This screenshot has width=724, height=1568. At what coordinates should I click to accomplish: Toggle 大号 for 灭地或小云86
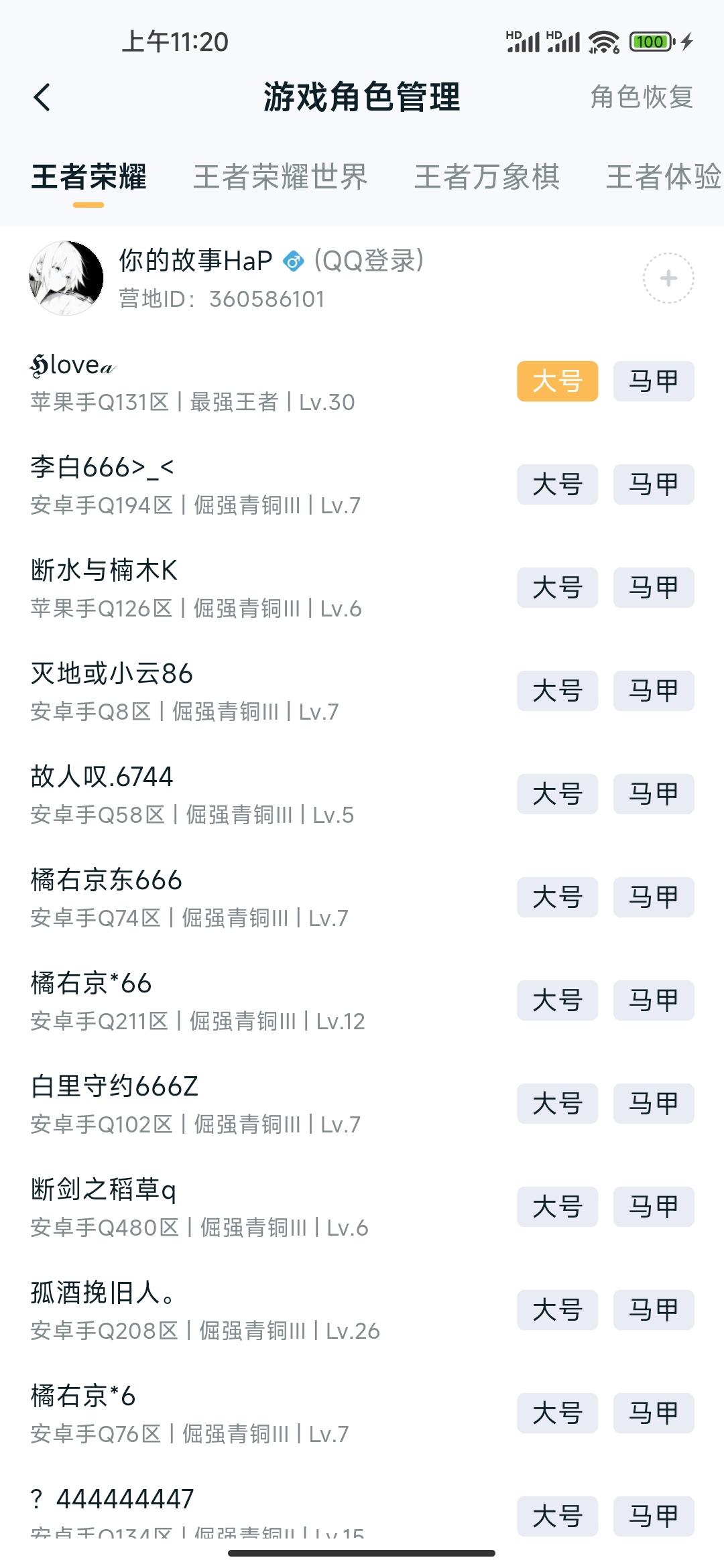[x=556, y=692]
